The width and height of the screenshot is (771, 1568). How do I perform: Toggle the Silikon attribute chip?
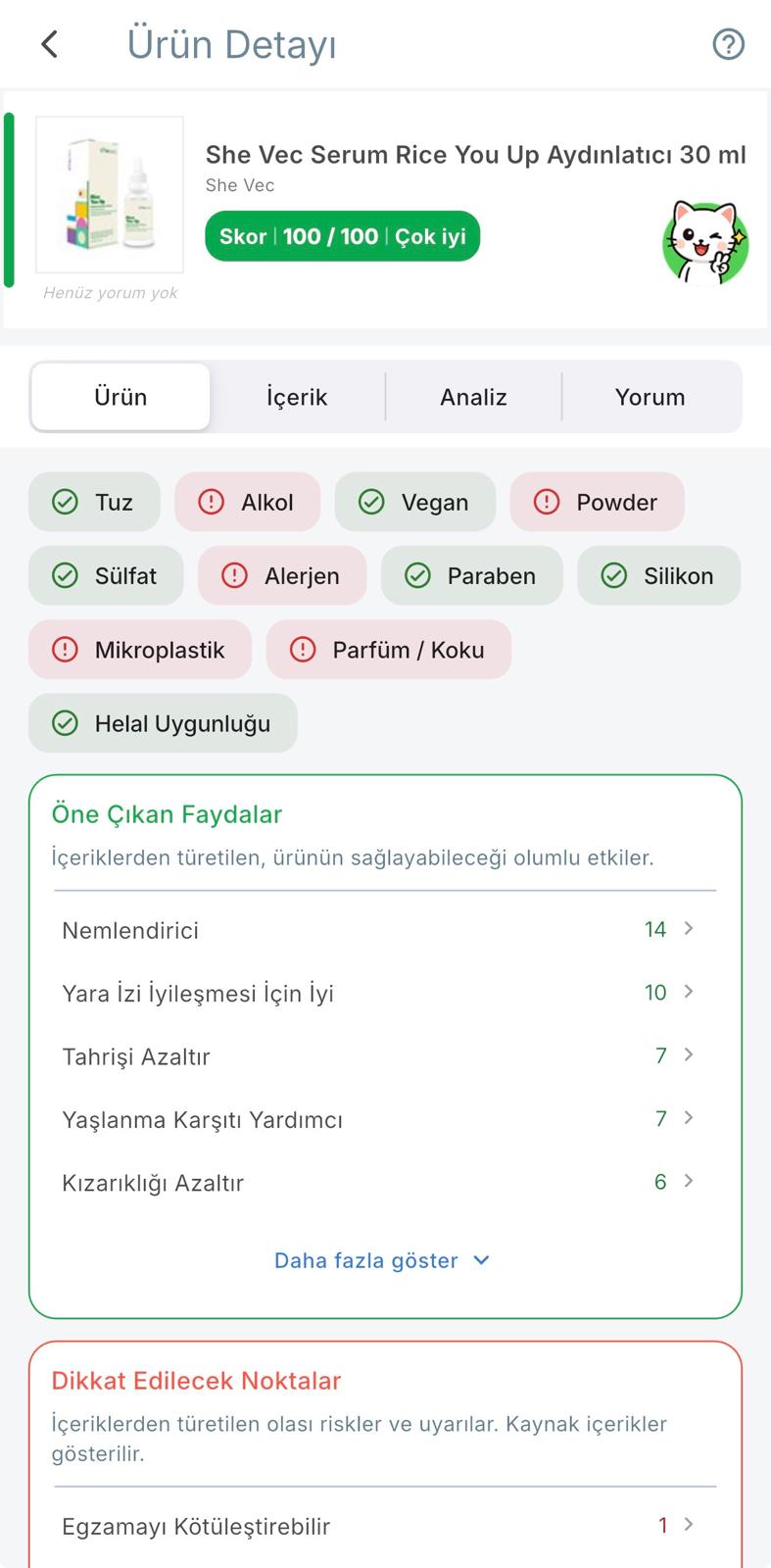pos(658,576)
